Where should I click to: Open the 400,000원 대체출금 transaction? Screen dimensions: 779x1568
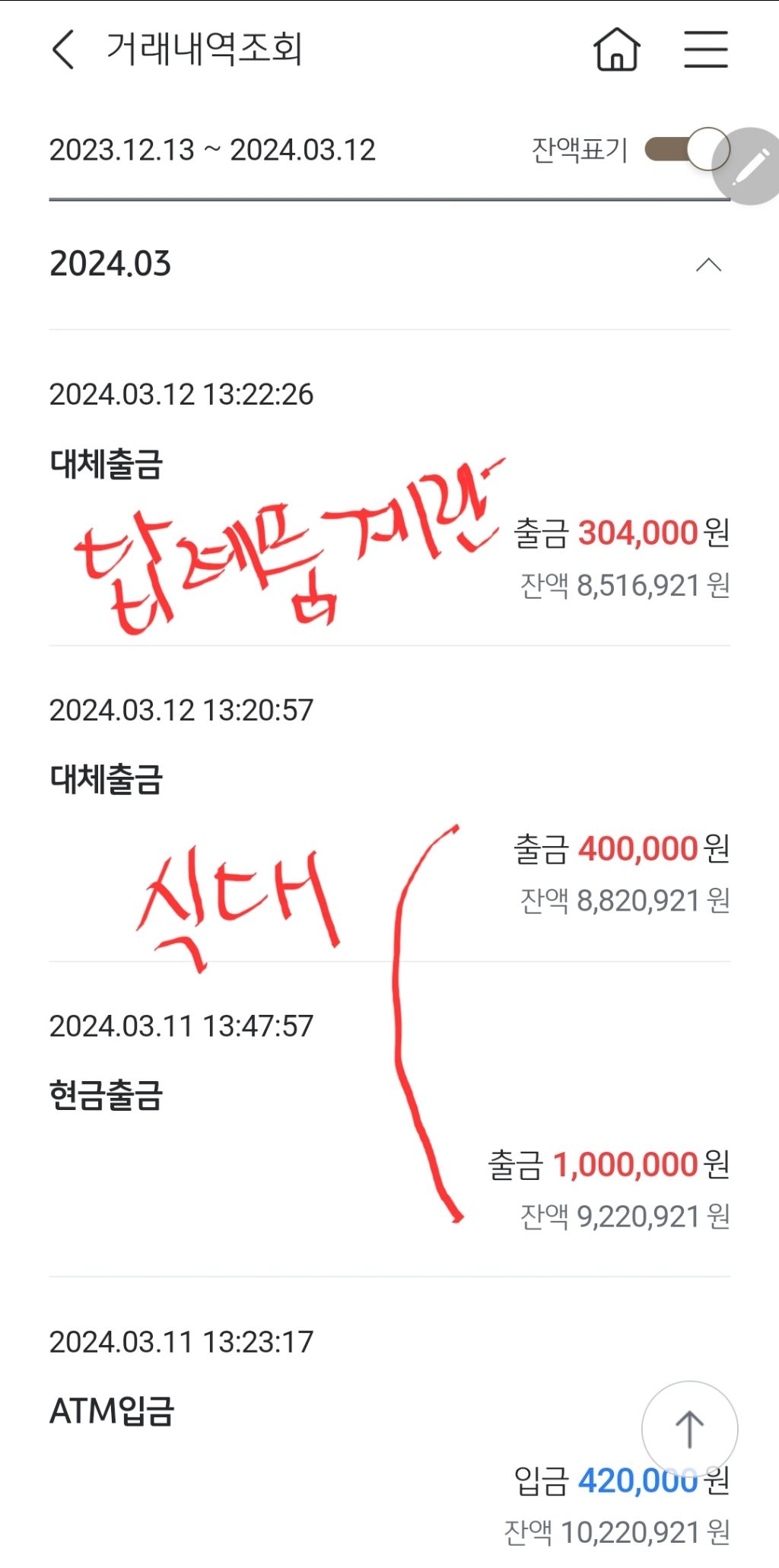pyautogui.click(x=389, y=803)
